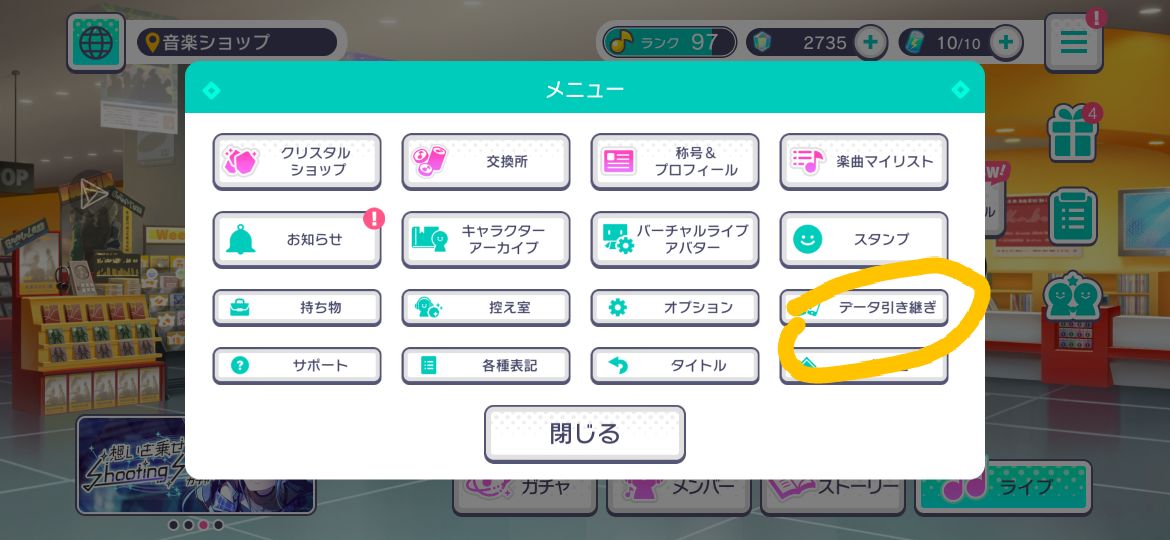Return to タイトル screen
This screenshot has height=540, width=1170.
click(x=675, y=365)
